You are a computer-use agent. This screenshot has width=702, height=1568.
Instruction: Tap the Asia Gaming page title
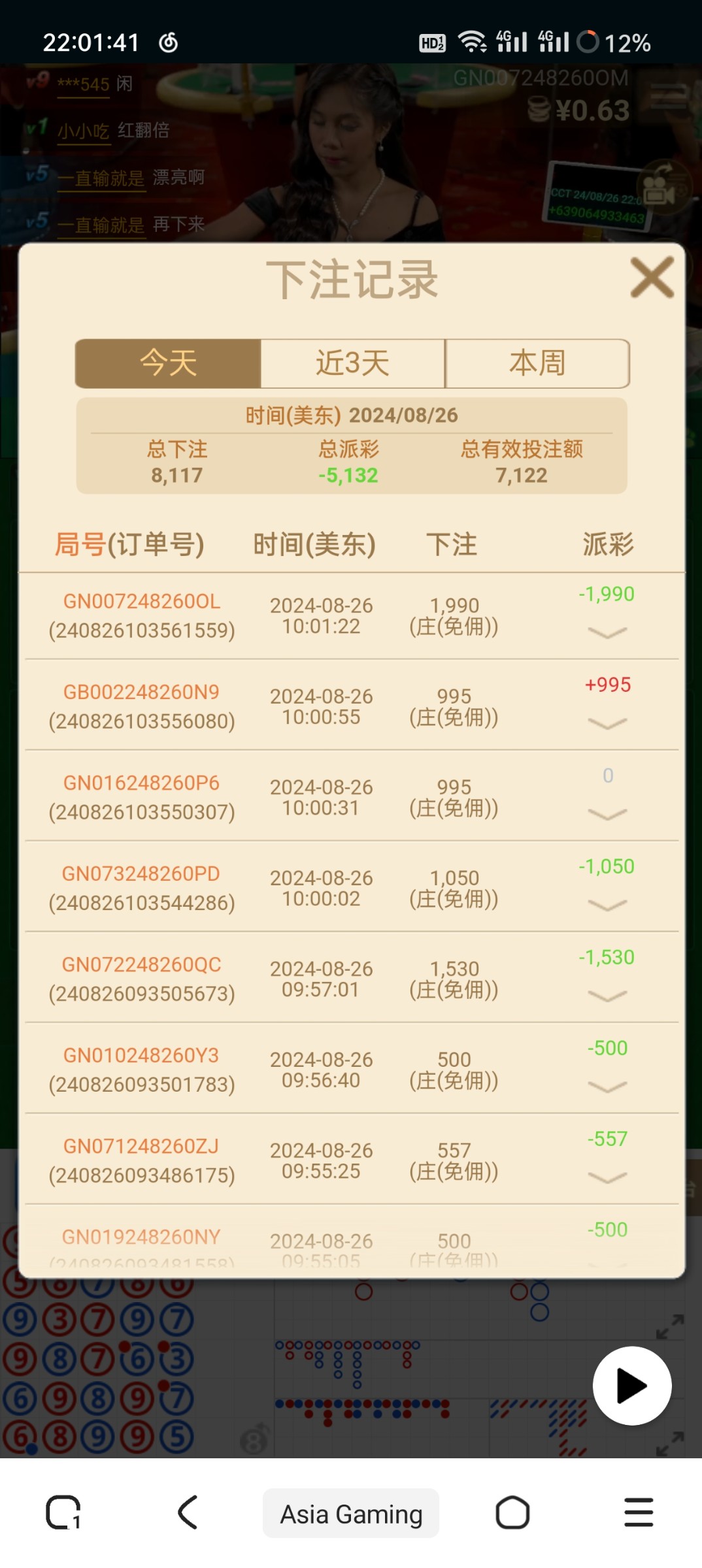pos(351,1514)
